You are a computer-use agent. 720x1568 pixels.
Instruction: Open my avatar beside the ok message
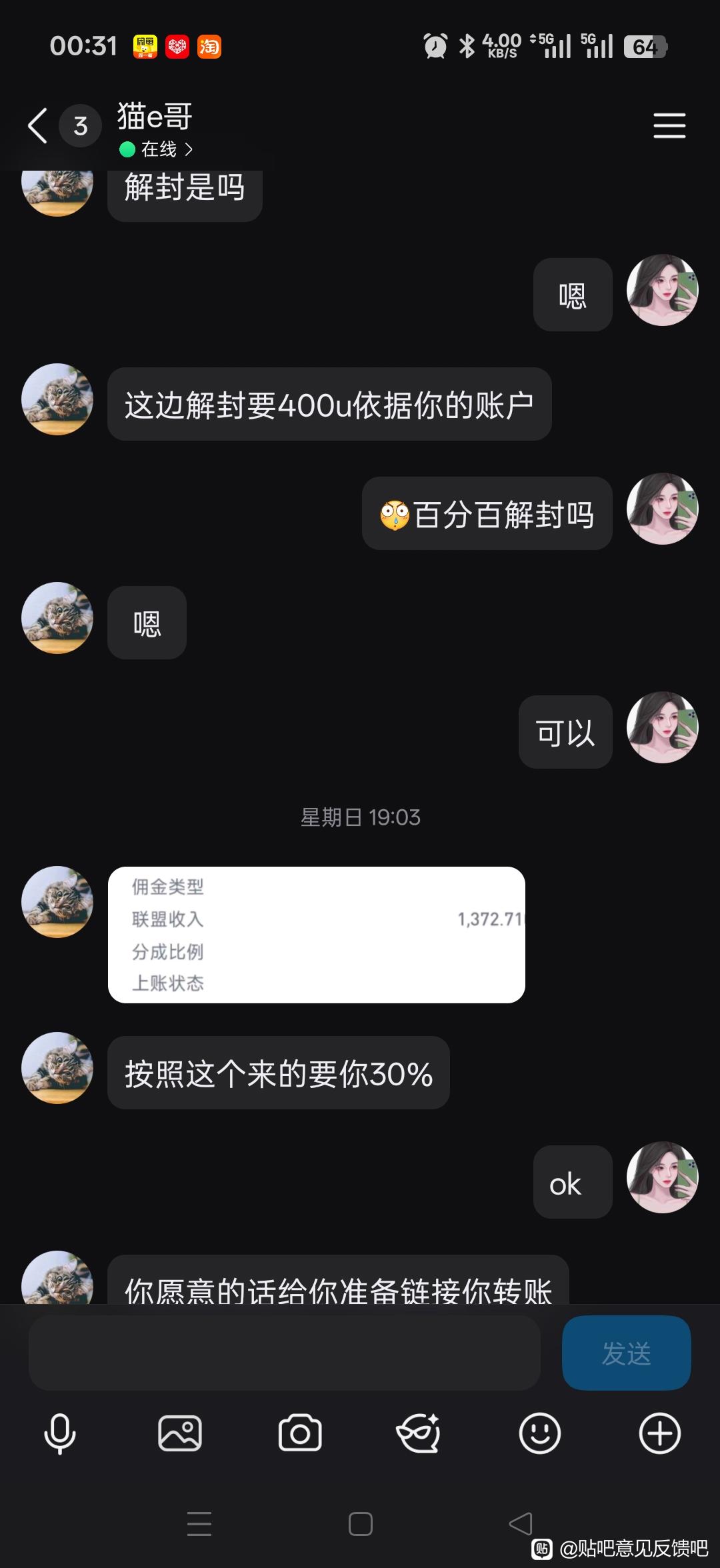662,1177
